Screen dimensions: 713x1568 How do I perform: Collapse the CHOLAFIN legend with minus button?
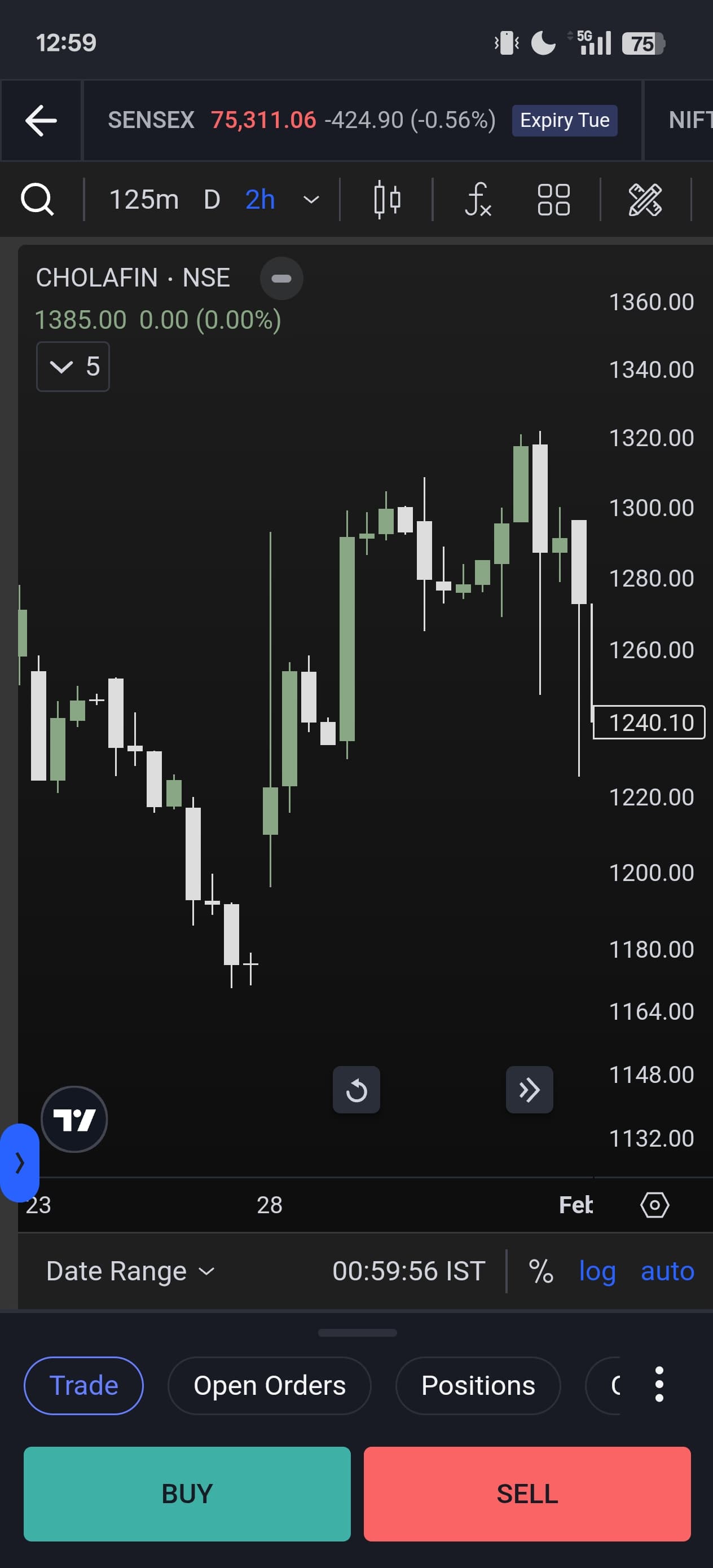pos(281,278)
